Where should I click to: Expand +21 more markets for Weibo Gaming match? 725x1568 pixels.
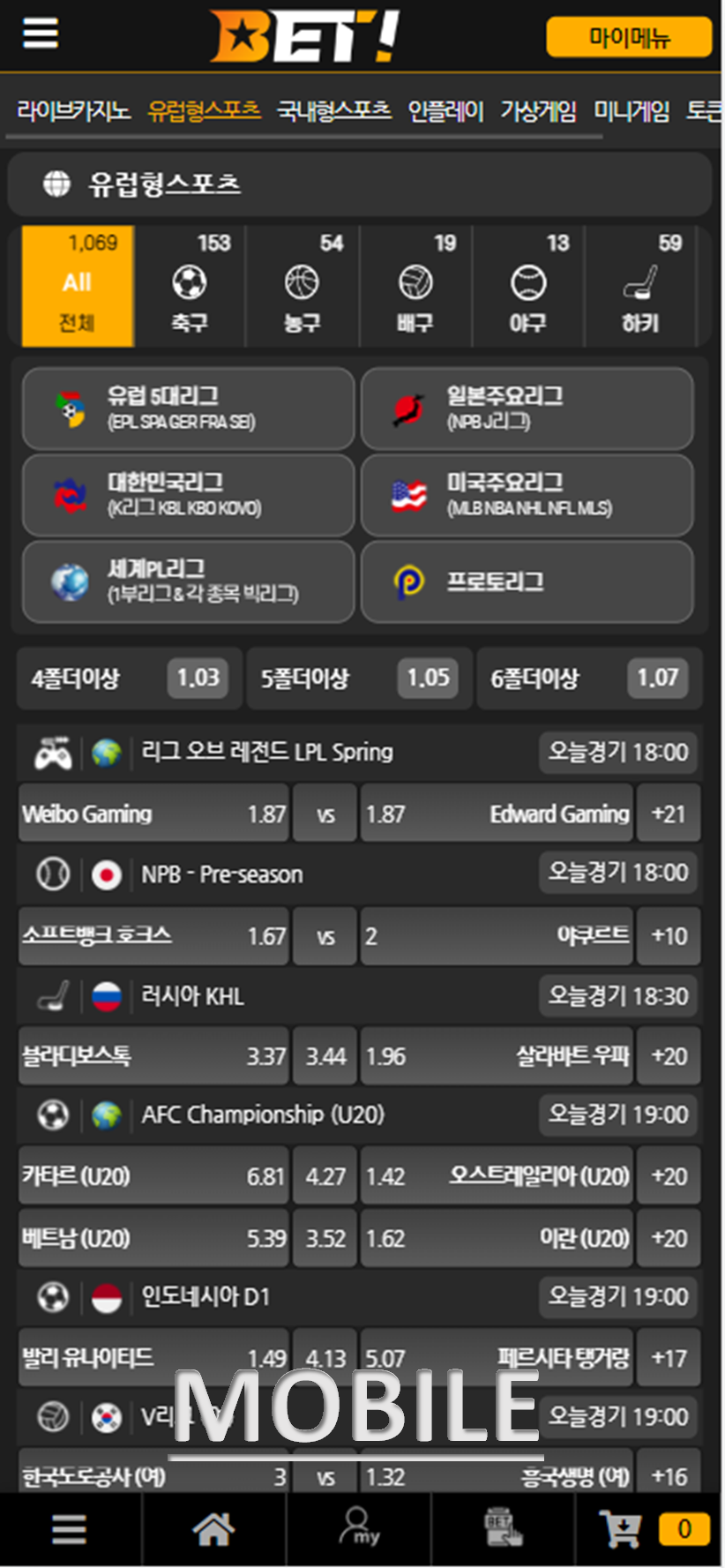coord(669,814)
